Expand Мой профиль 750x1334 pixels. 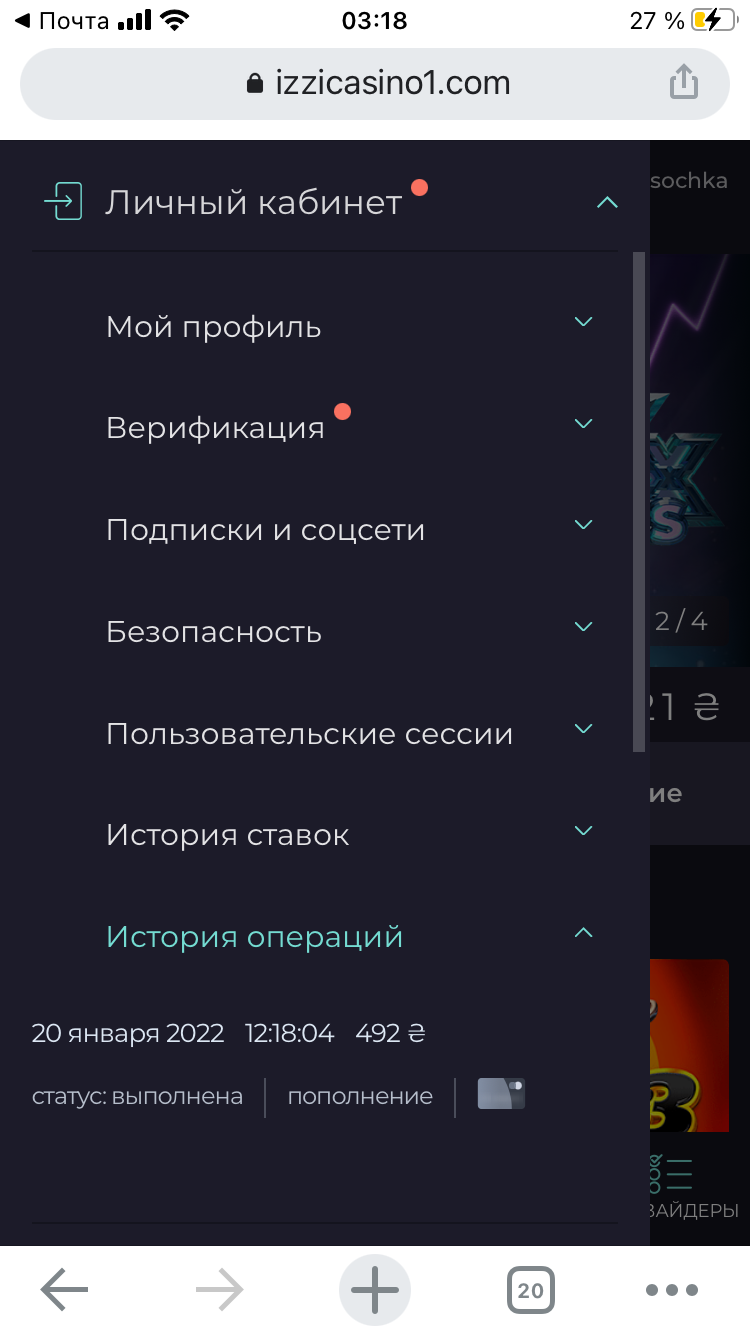click(x=583, y=323)
